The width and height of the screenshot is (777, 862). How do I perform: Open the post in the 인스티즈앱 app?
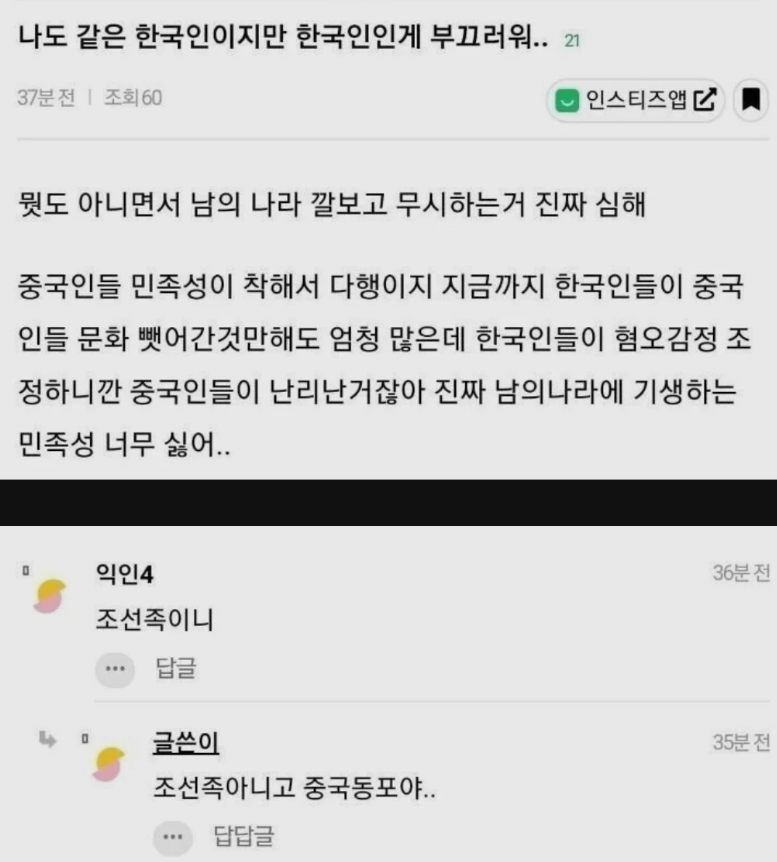(x=636, y=100)
